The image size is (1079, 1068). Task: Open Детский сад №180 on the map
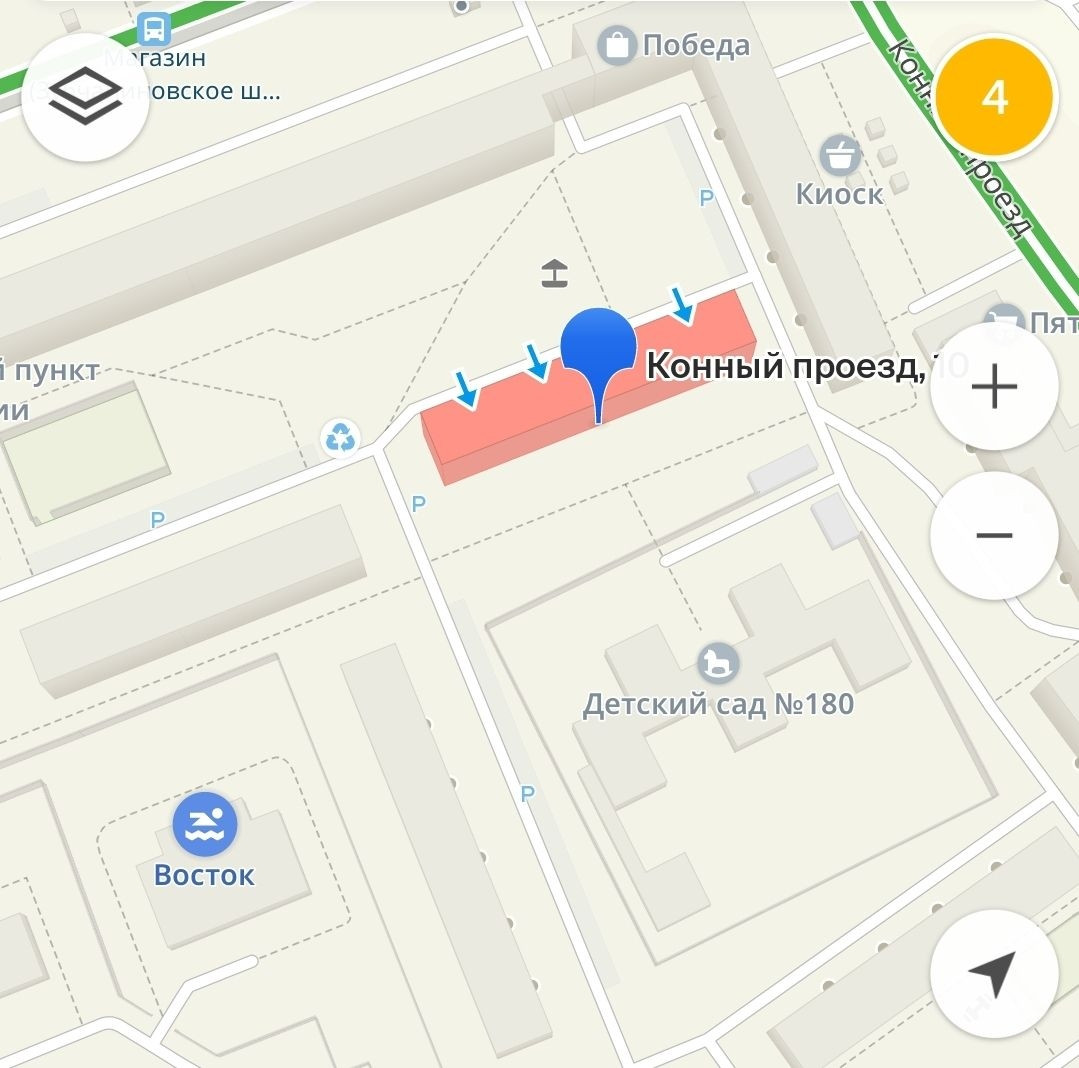click(718, 663)
